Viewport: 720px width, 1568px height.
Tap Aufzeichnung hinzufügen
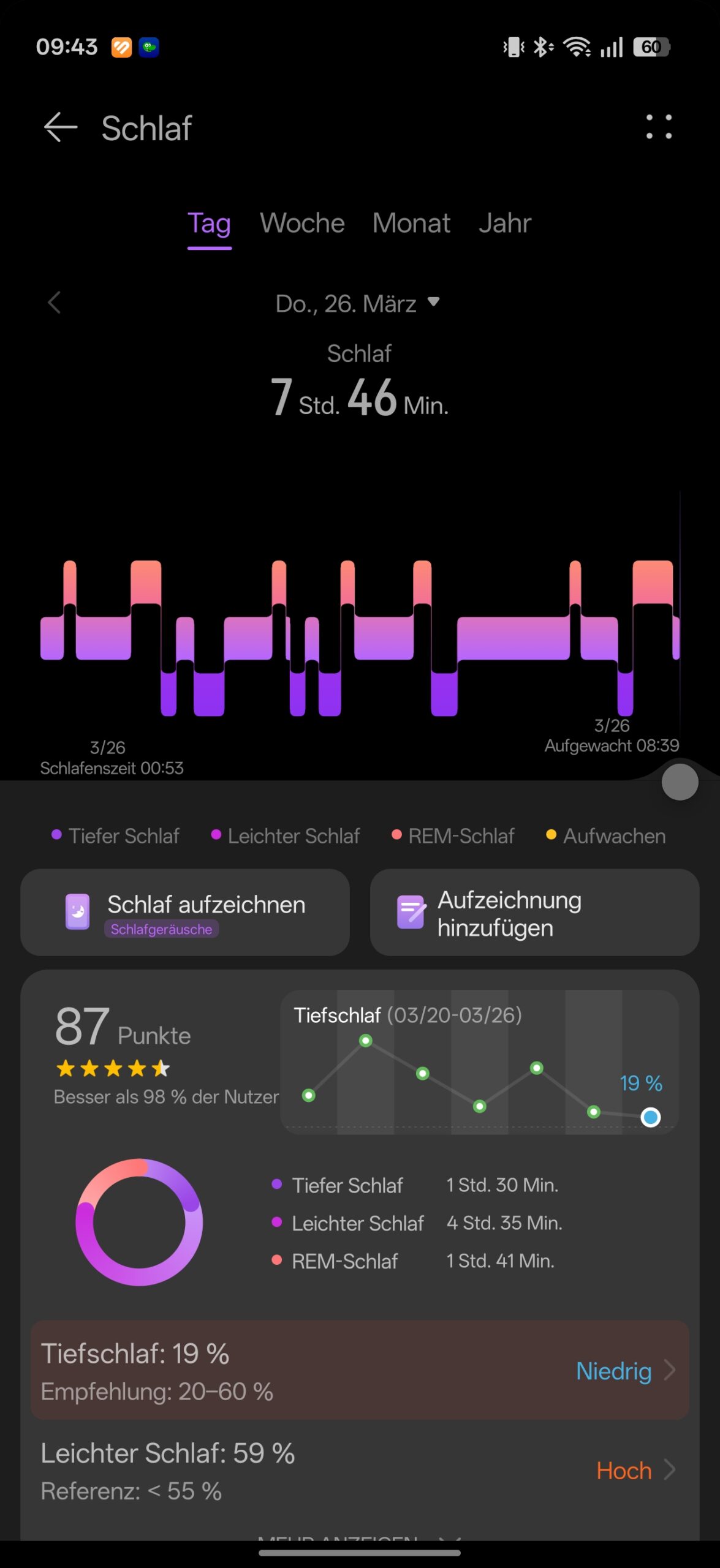coord(534,912)
